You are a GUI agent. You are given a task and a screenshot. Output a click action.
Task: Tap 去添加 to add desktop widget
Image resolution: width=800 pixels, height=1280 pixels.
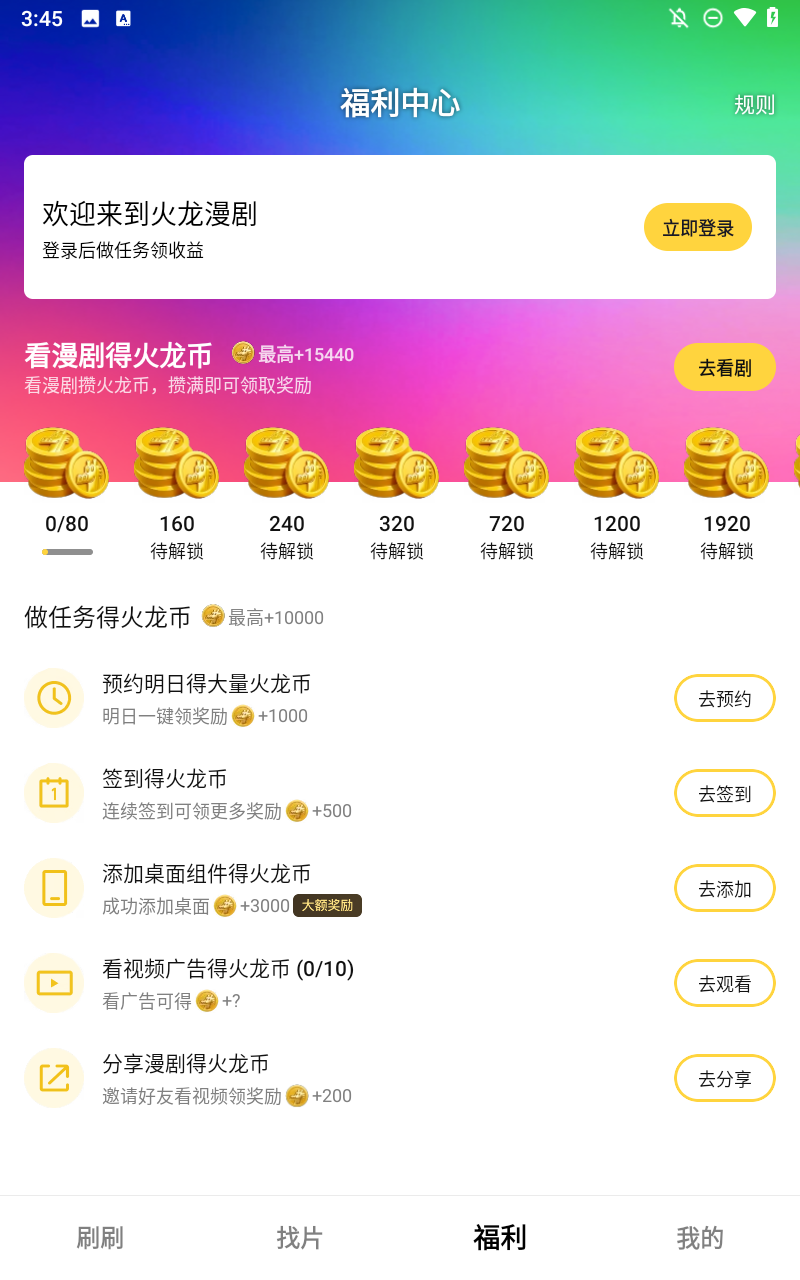pos(725,888)
